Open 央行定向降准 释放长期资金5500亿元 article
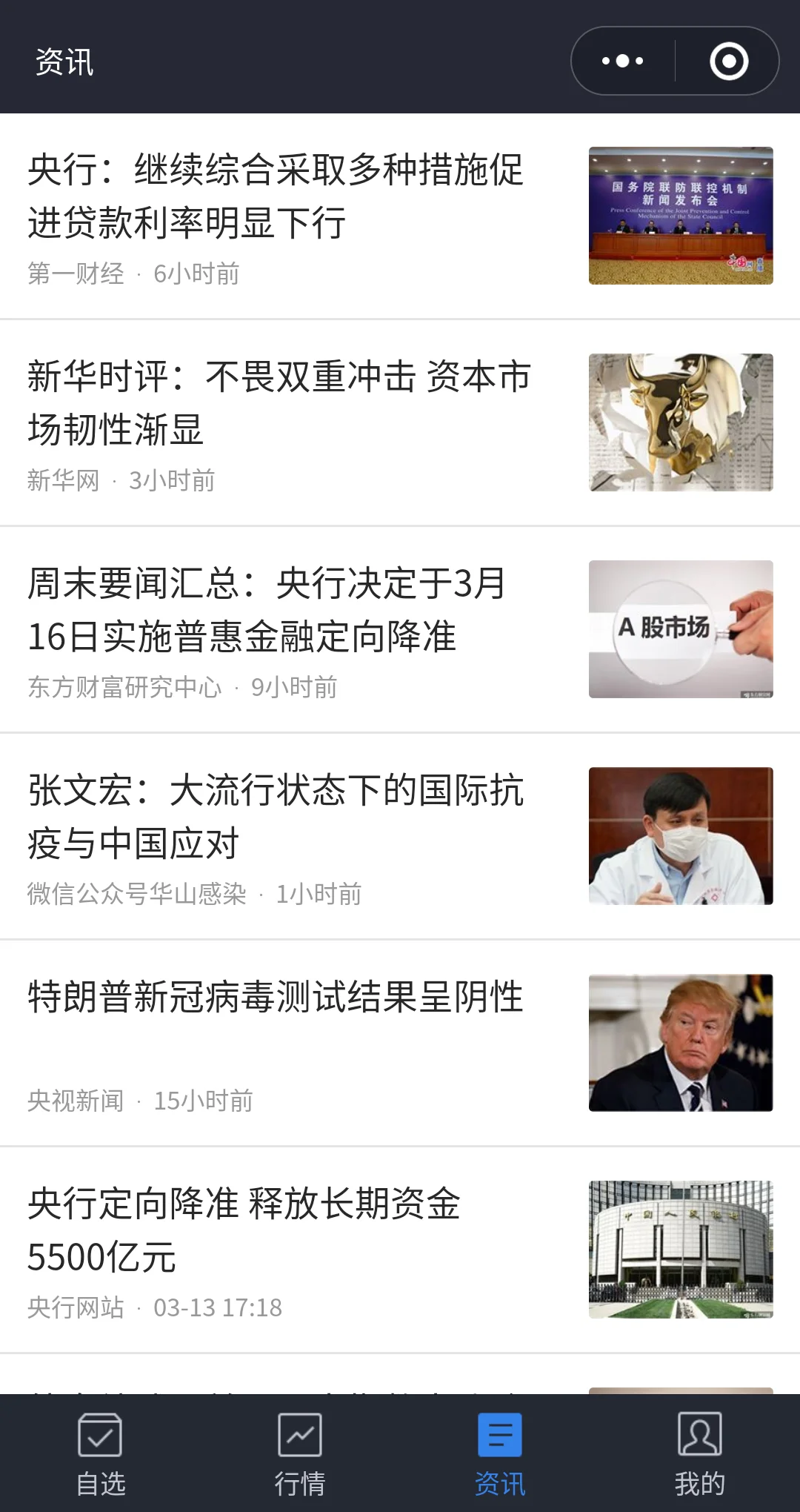This screenshot has width=800, height=1512. 244,1230
